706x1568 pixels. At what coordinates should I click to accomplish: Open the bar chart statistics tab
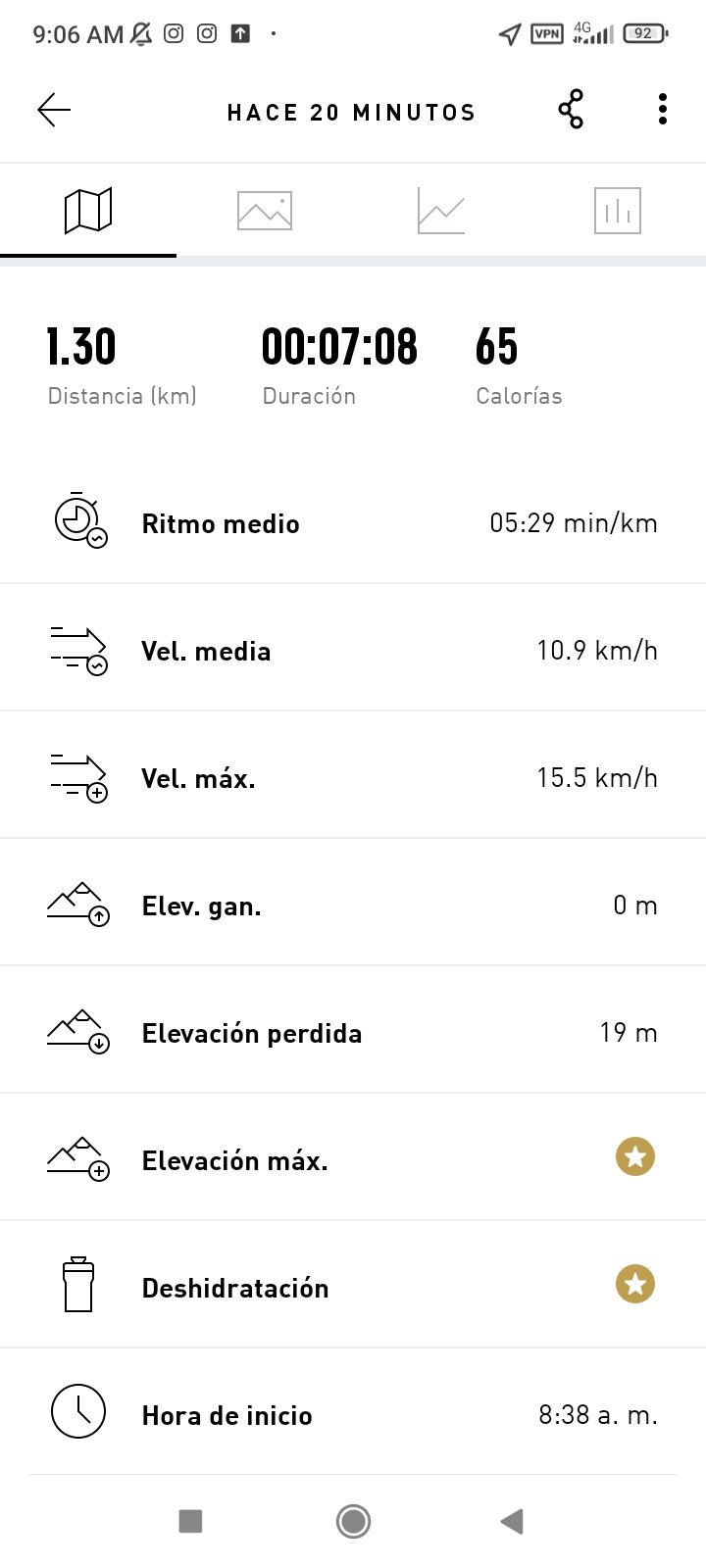pos(618,210)
